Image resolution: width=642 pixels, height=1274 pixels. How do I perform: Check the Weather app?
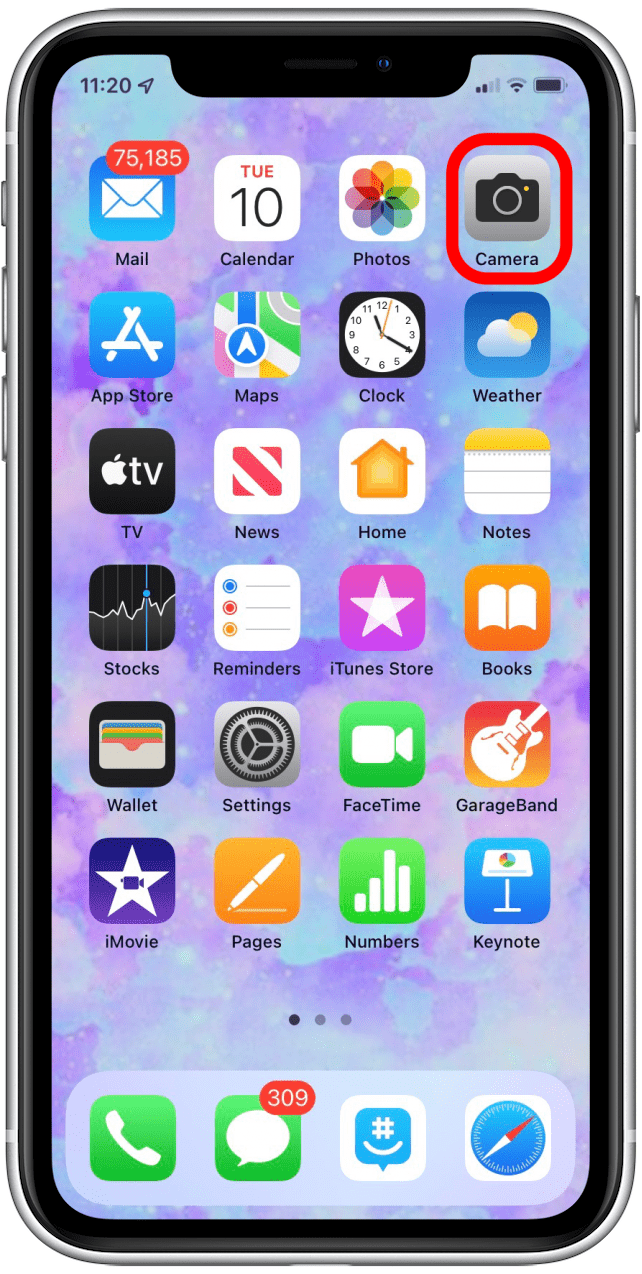coord(506,335)
